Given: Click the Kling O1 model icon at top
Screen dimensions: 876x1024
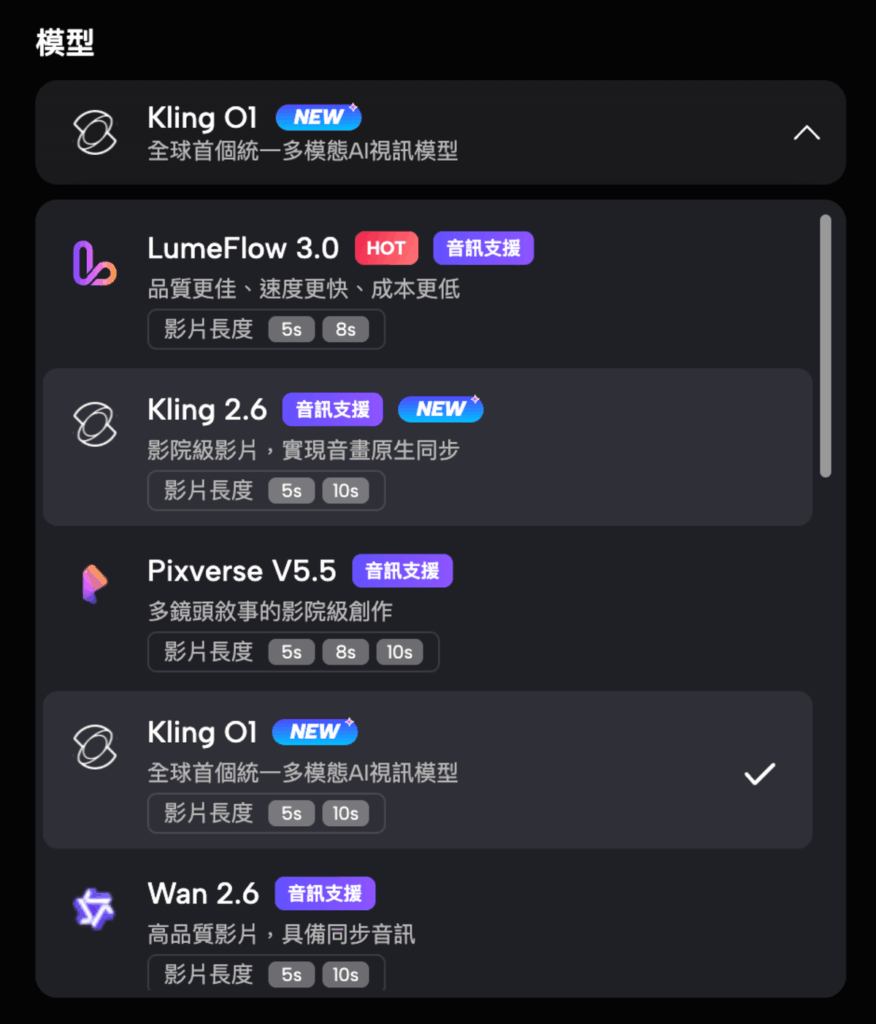Looking at the screenshot, I should pos(93,133).
